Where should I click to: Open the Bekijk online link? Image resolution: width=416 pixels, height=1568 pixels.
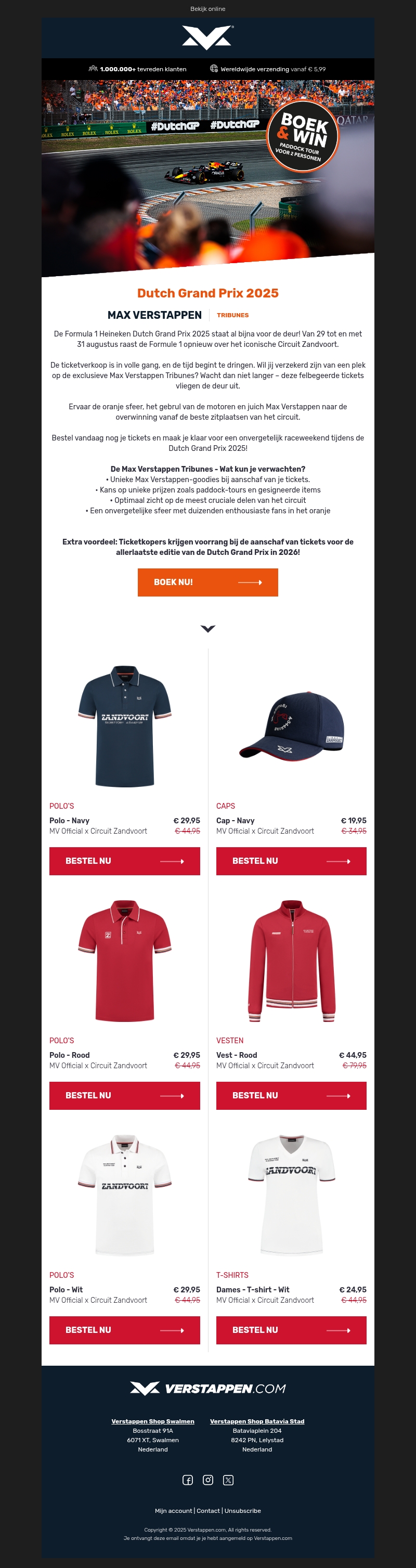207,9
